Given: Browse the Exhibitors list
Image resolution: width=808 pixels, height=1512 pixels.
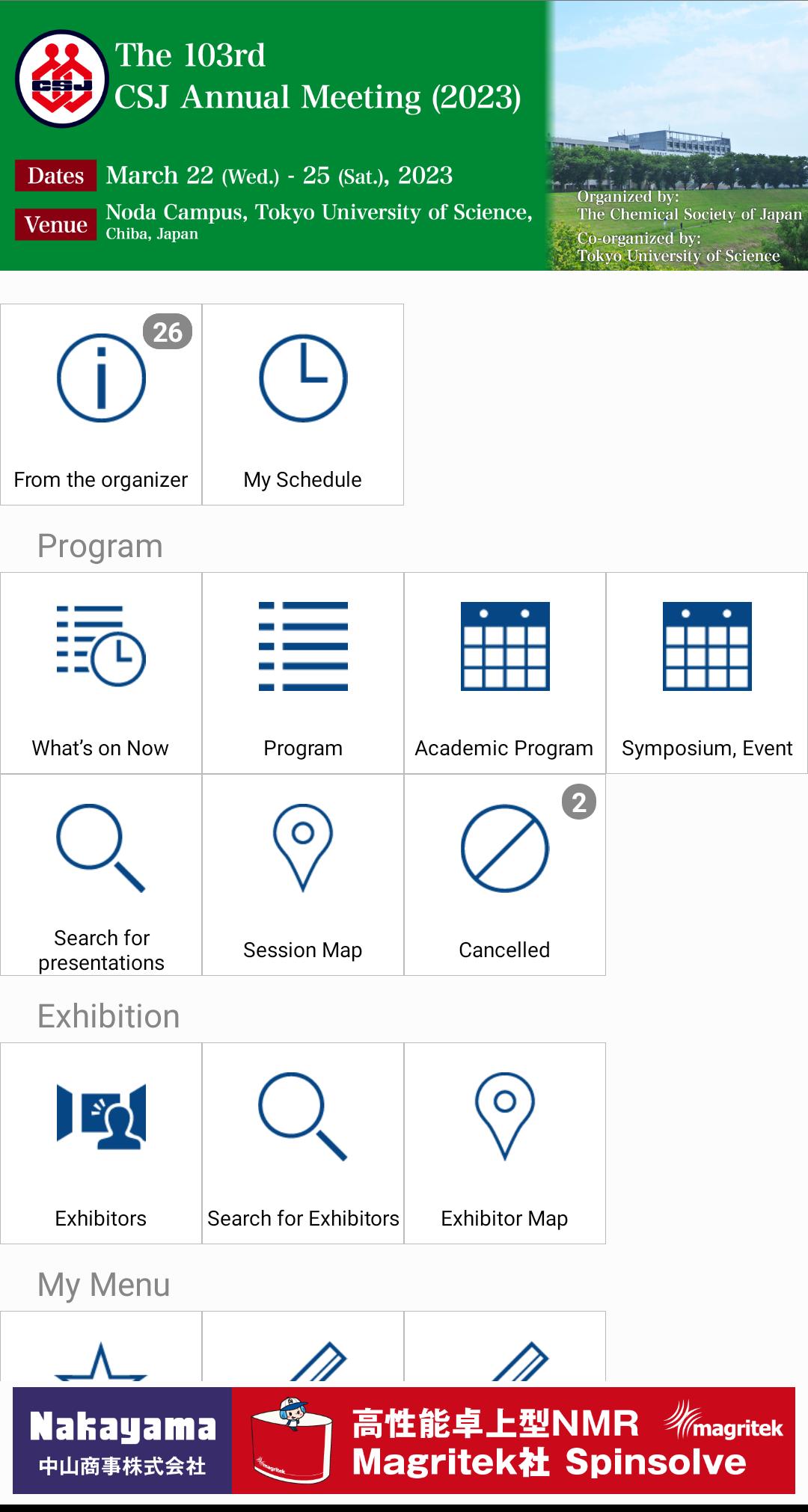Looking at the screenshot, I should (101, 1143).
